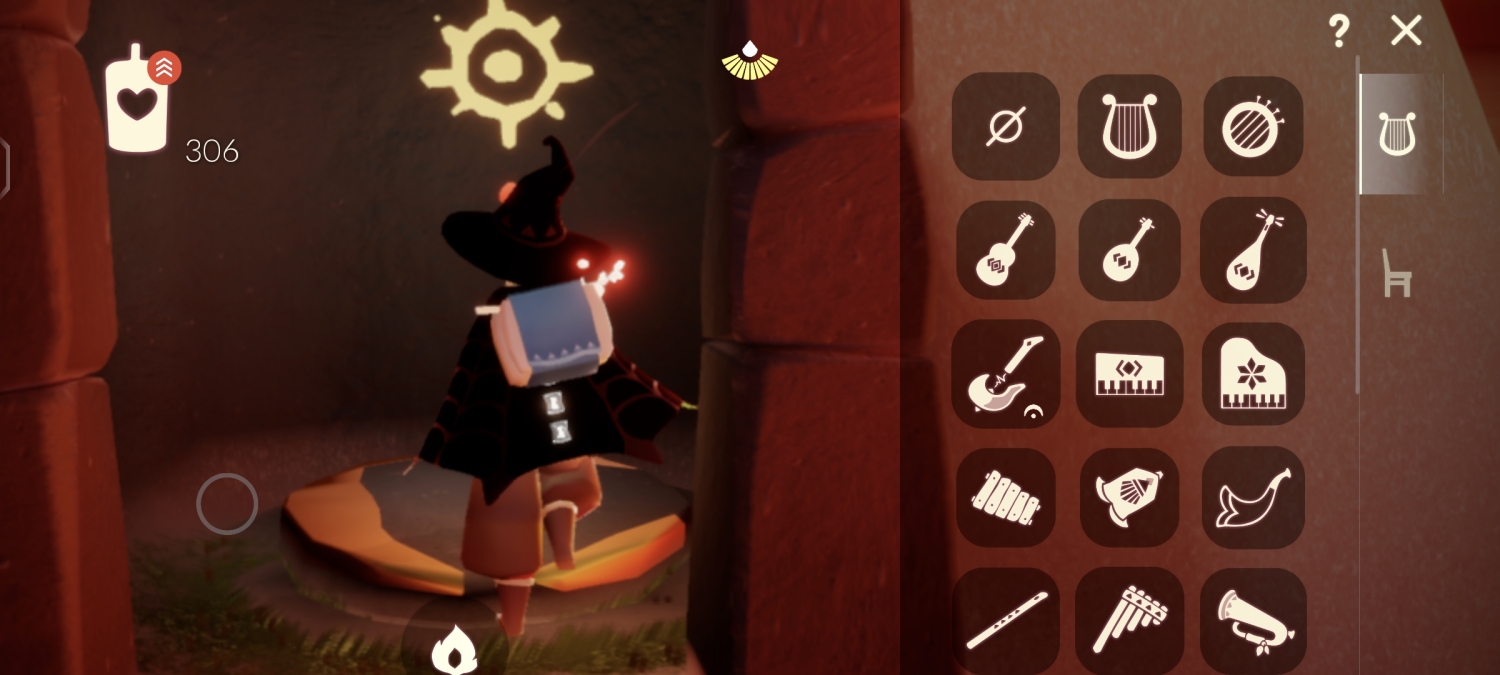
Task: Pick the flute instrument
Action: (x=1004, y=620)
